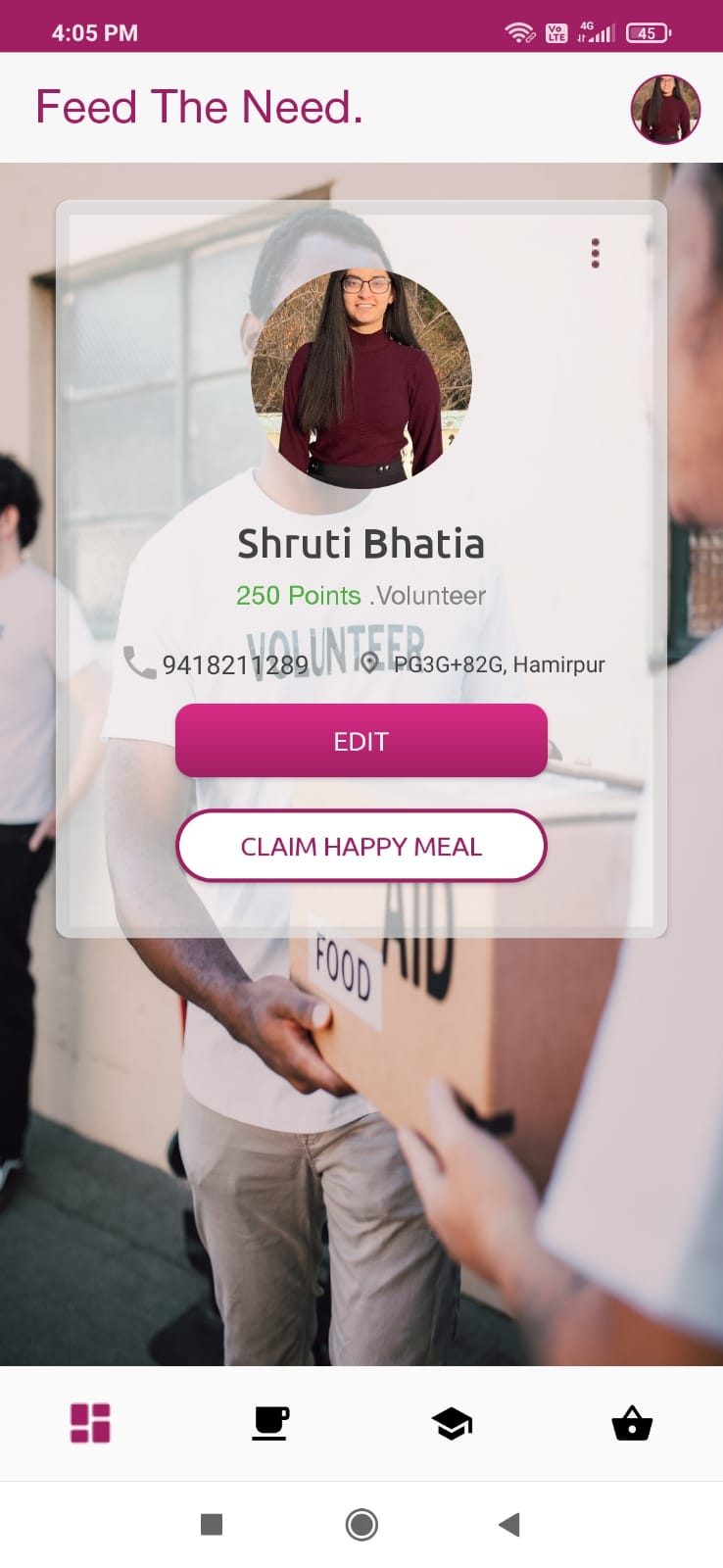Return to the home screen
The height and width of the screenshot is (1568, 723).
[x=361, y=1524]
